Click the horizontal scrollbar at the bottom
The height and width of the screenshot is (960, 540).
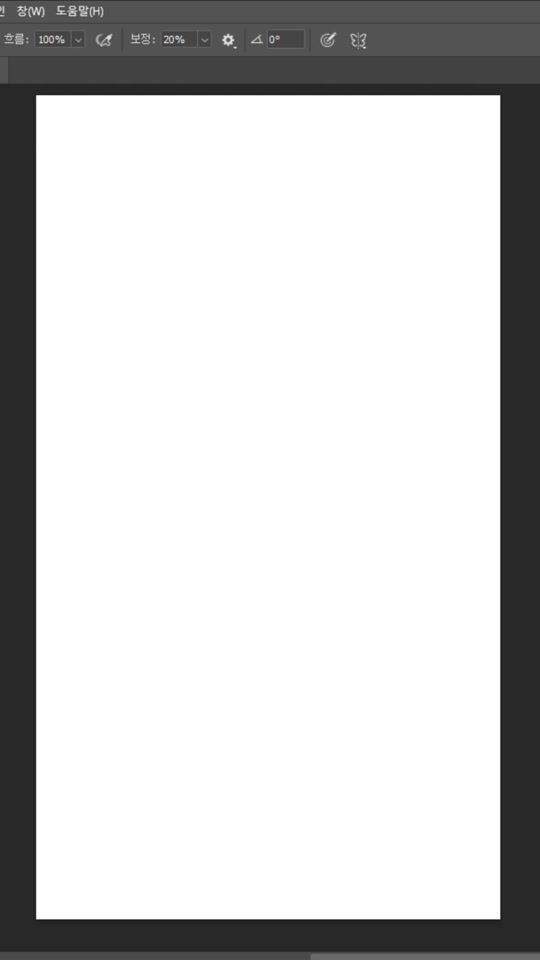(x=425, y=956)
